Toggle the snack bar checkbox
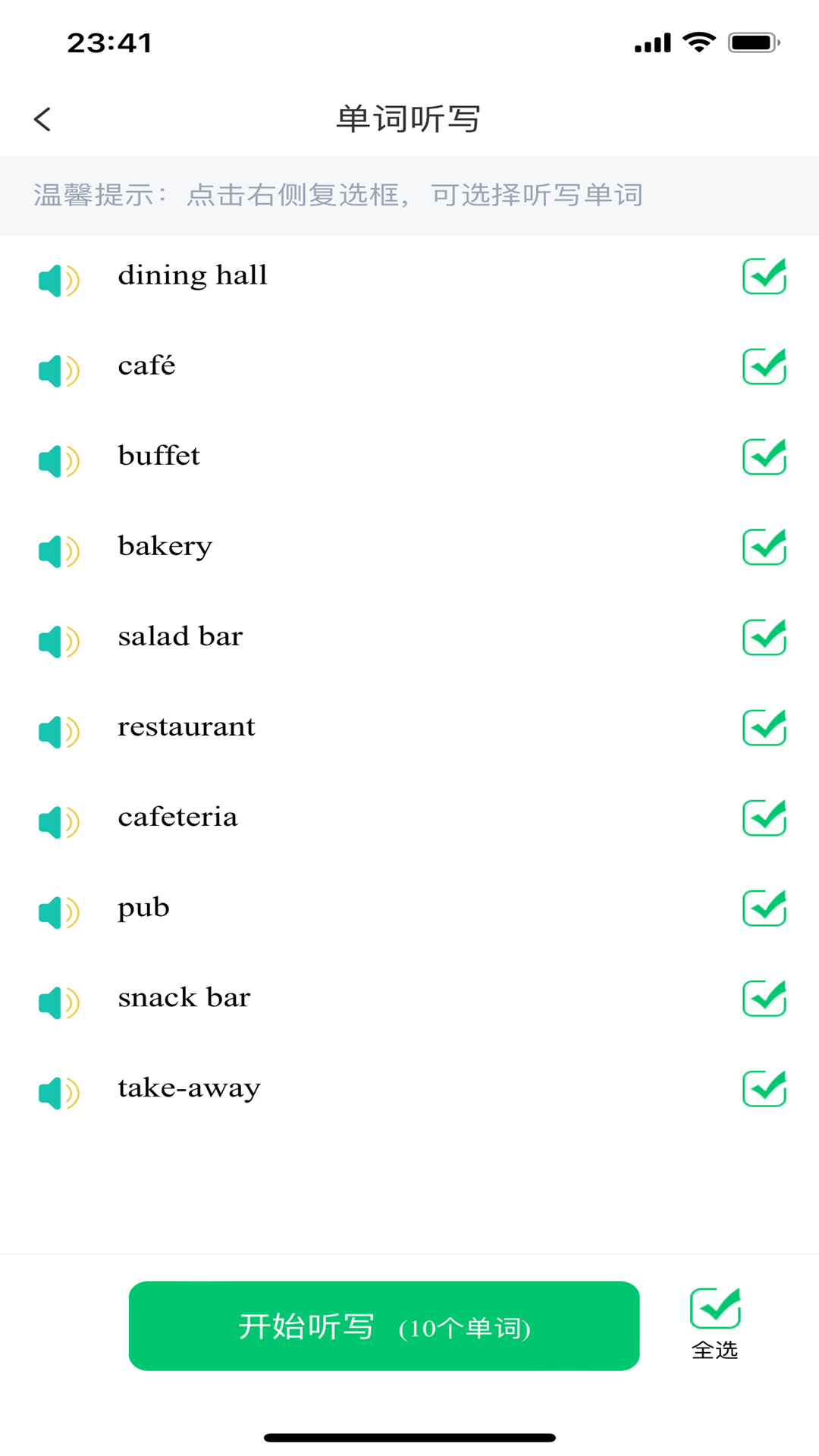 [764, 998]
